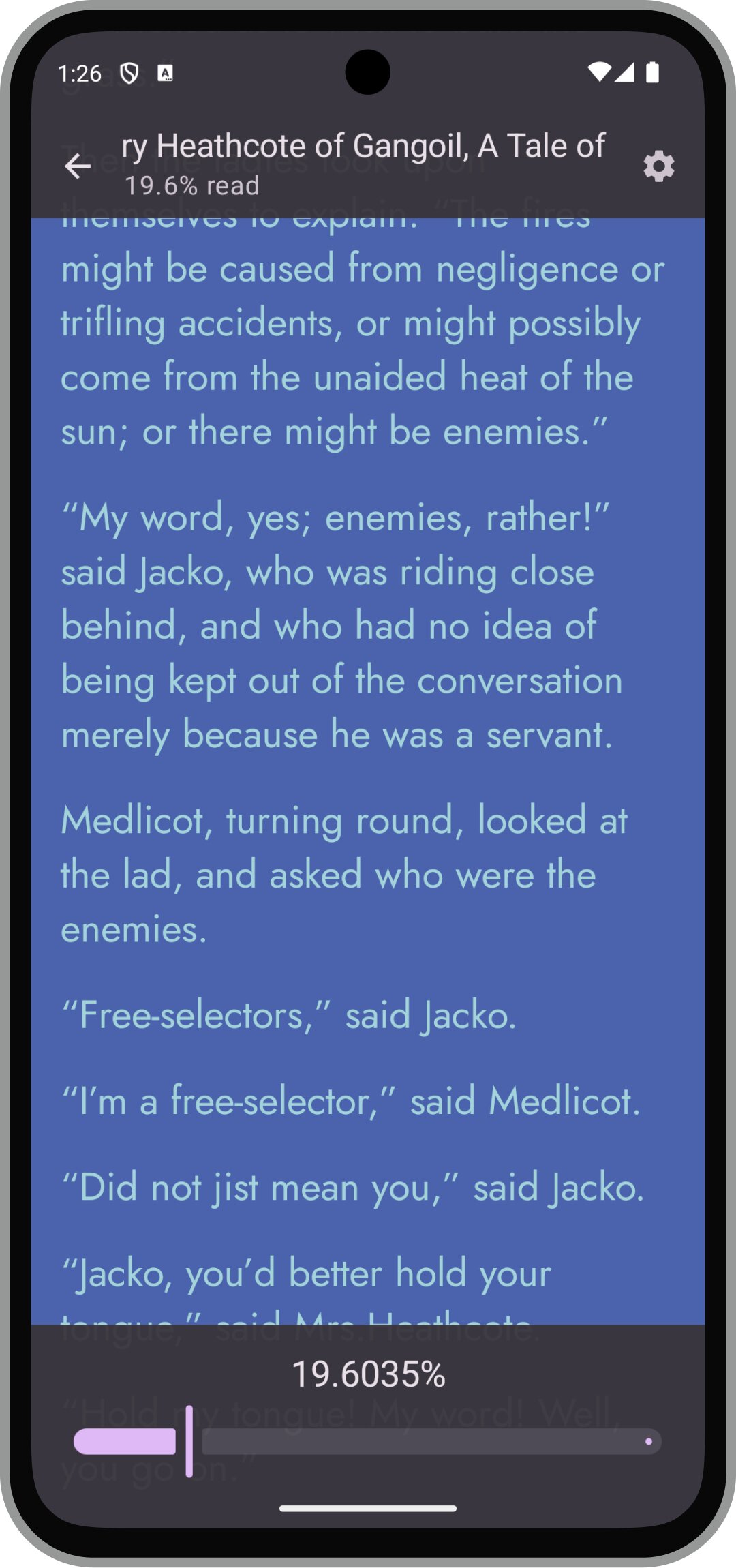Image resolution: width=736 pixels, height=1568 pixels.
Task: Open reader settings gear icon
Action: tap(658, 166)
